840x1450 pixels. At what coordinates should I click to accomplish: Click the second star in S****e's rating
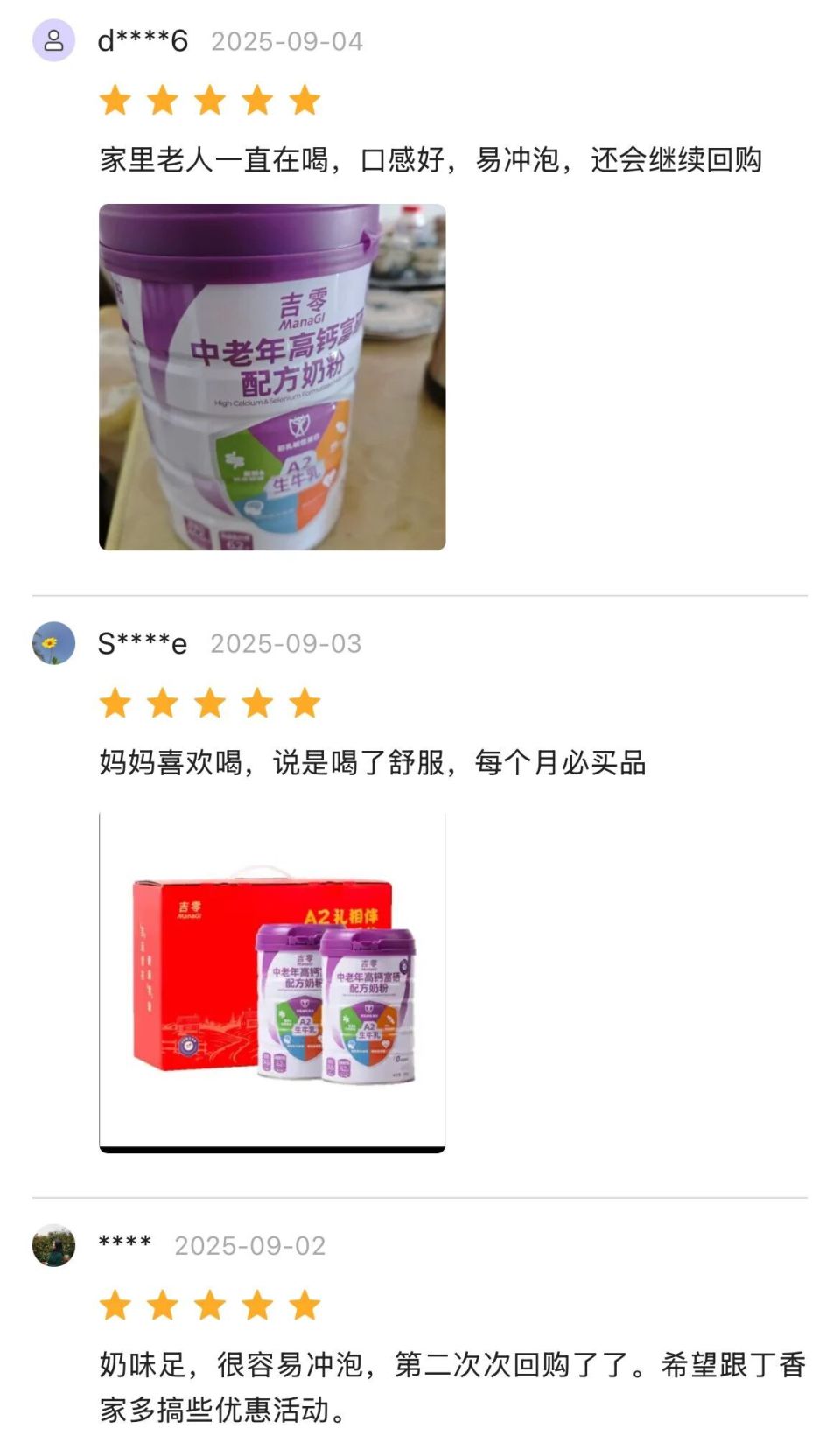164,701
